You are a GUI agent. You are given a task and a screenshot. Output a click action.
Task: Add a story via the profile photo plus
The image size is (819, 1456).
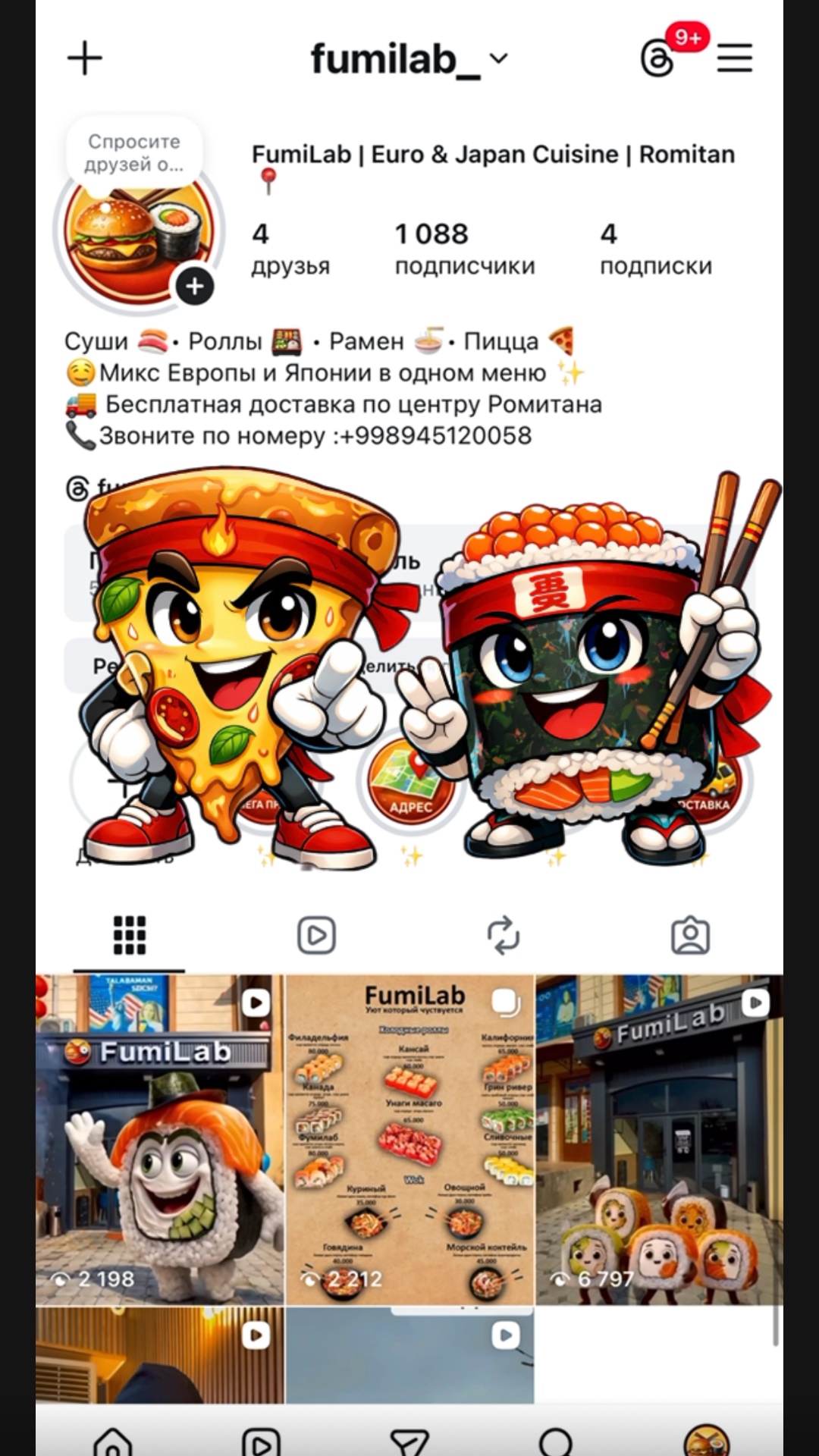[195, 287]
